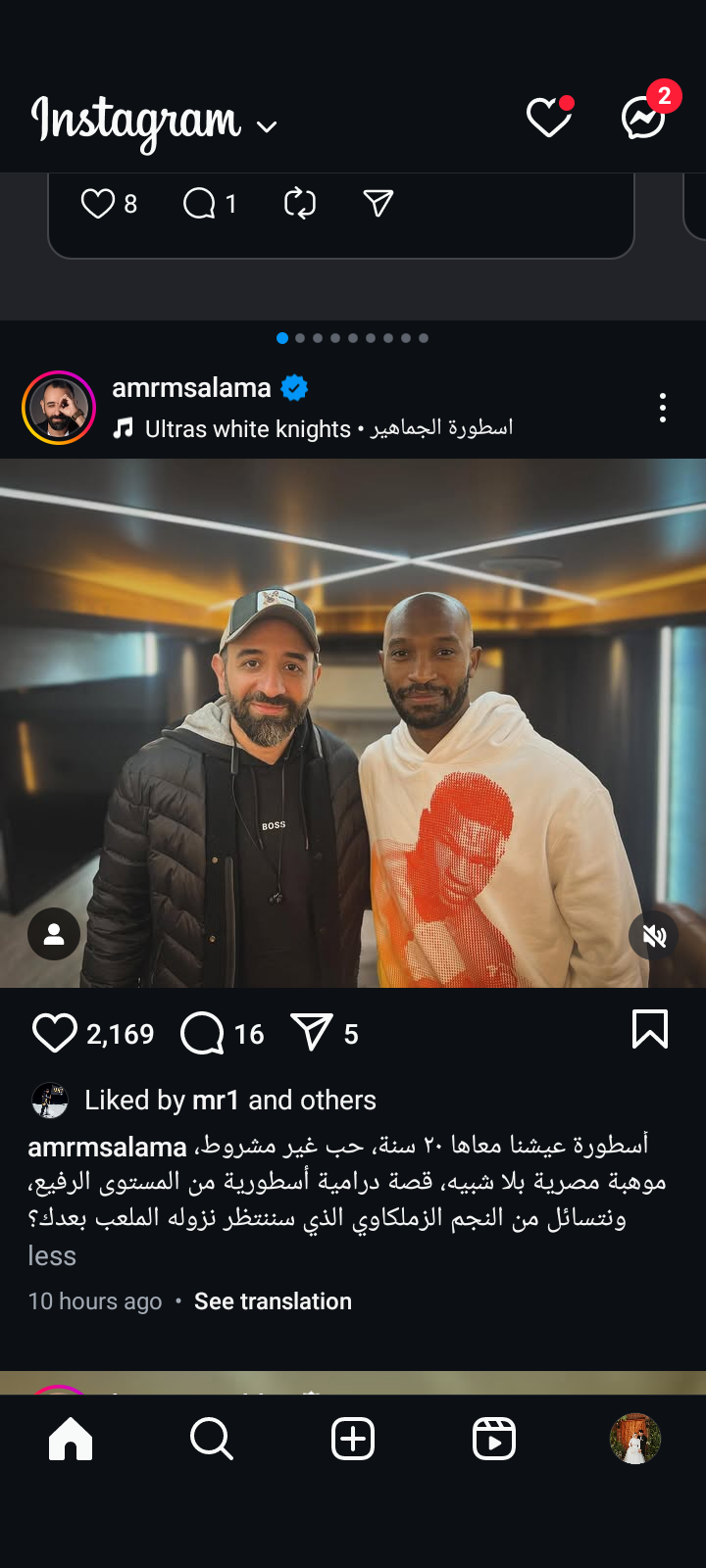Open Messenger direct messages
This screenshot has height=1568, width=706.
(644, 119)
